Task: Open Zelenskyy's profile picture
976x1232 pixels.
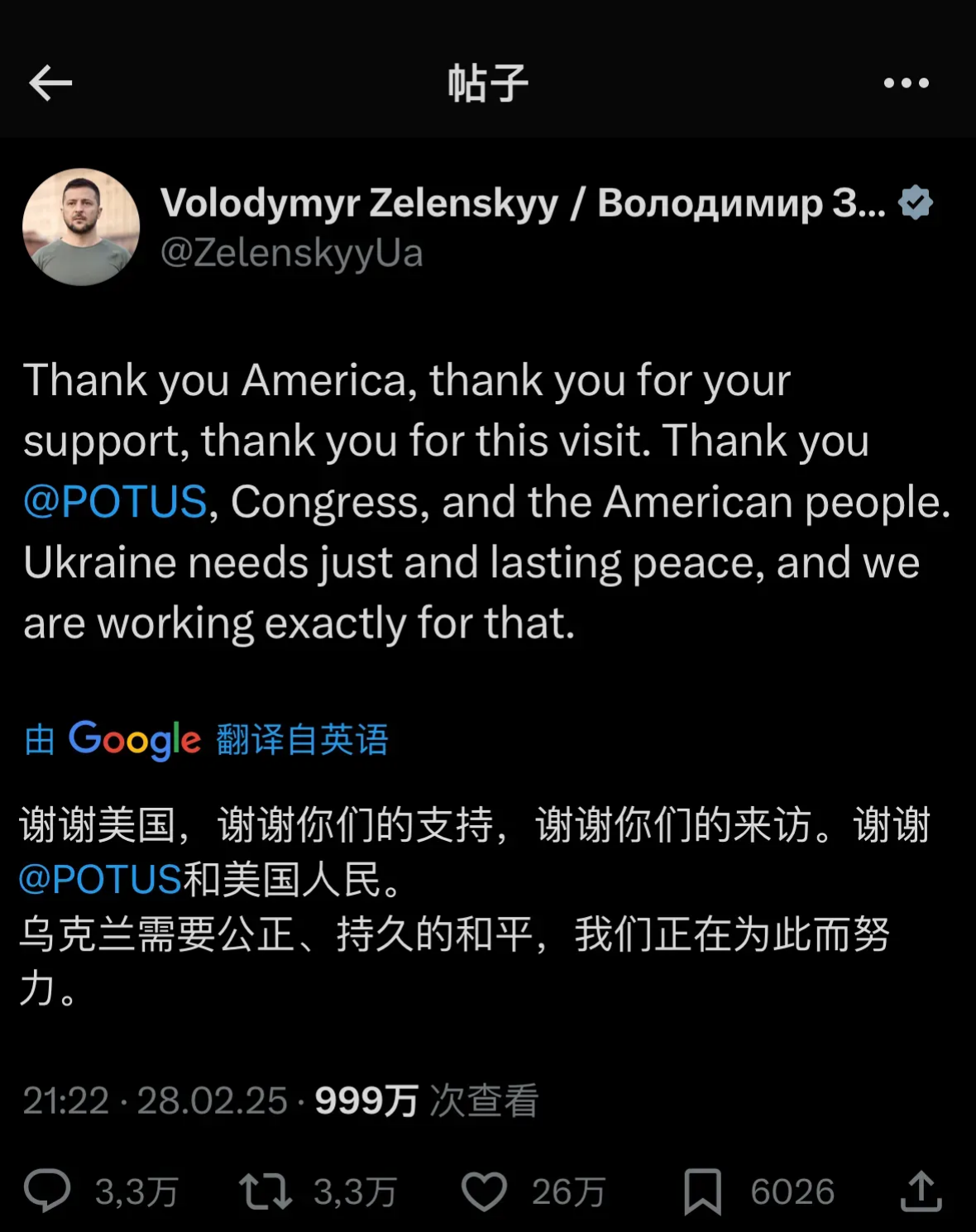Action: 81,227
